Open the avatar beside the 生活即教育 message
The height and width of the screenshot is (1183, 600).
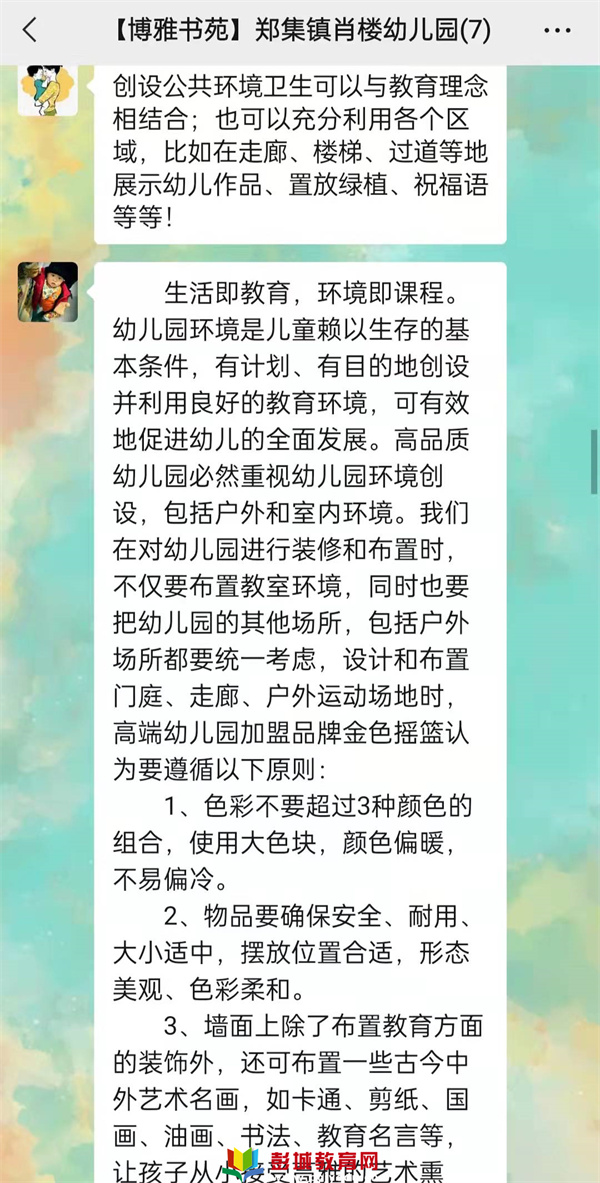pyautogui.click(x=47, y=292)
